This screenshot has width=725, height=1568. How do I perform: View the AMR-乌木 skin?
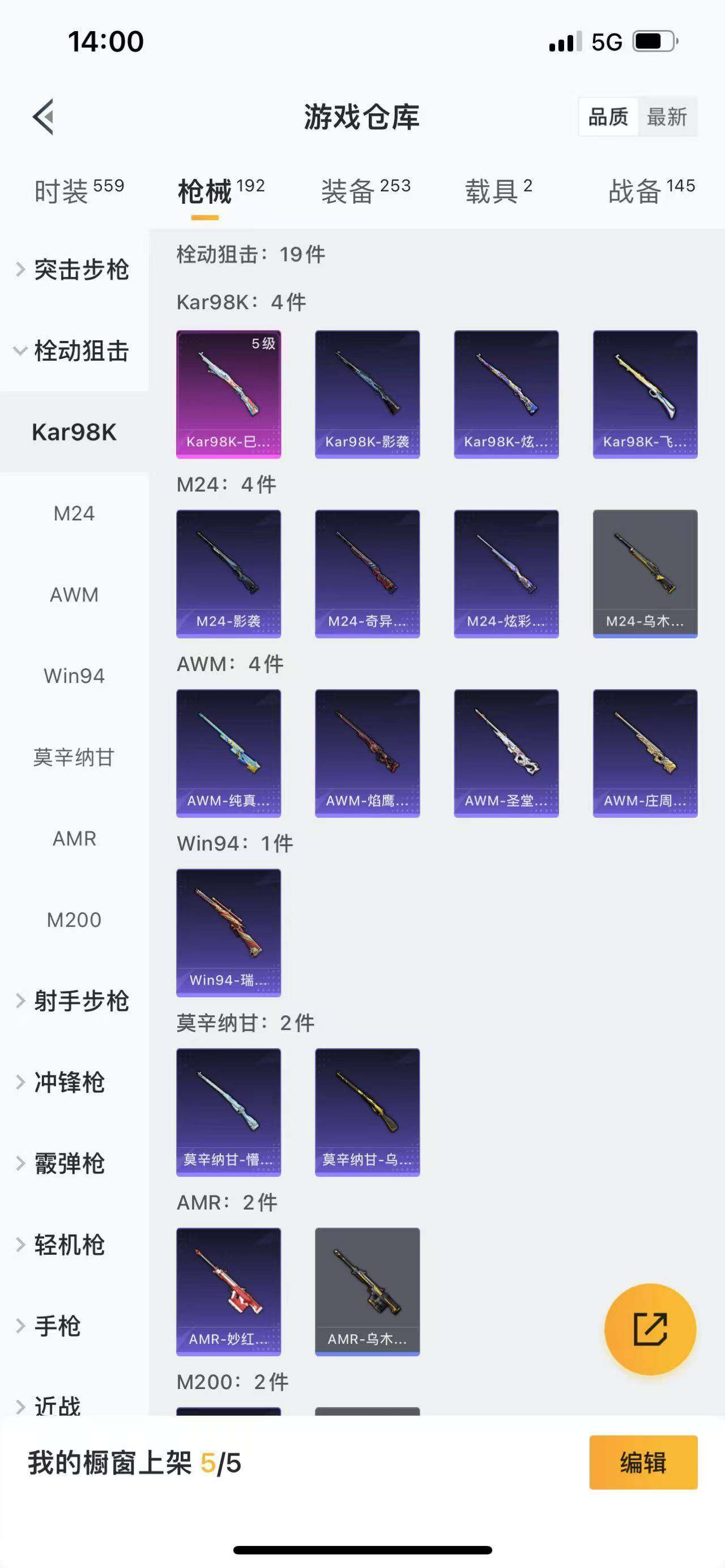pos(367,1292)
